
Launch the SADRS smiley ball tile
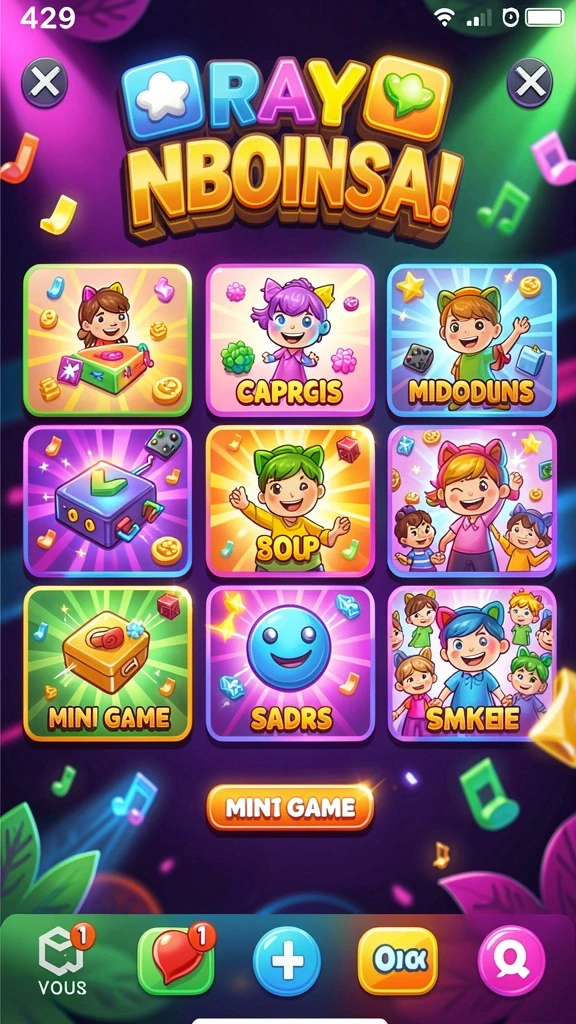290,664
